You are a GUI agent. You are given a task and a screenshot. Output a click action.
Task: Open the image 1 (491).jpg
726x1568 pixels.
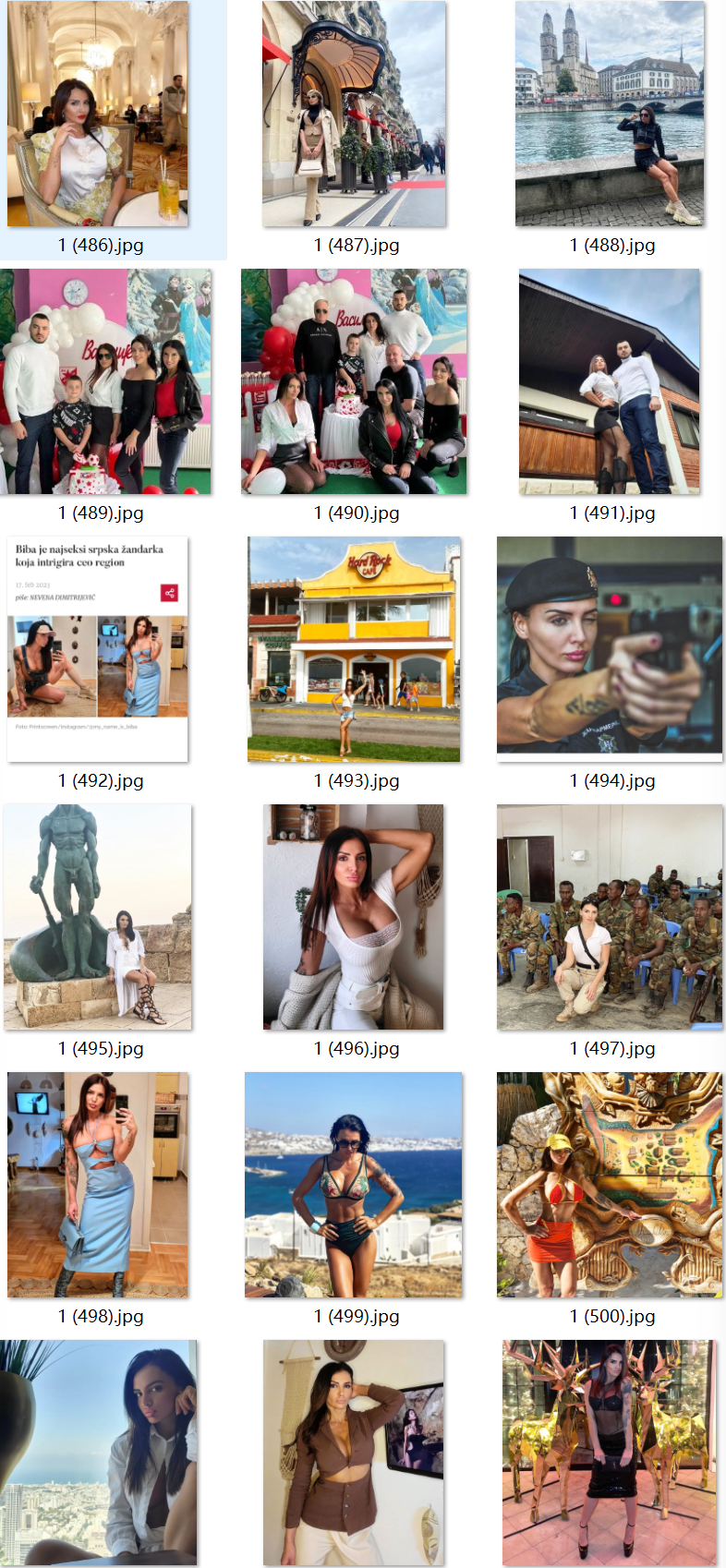click(x=610, y=381)
